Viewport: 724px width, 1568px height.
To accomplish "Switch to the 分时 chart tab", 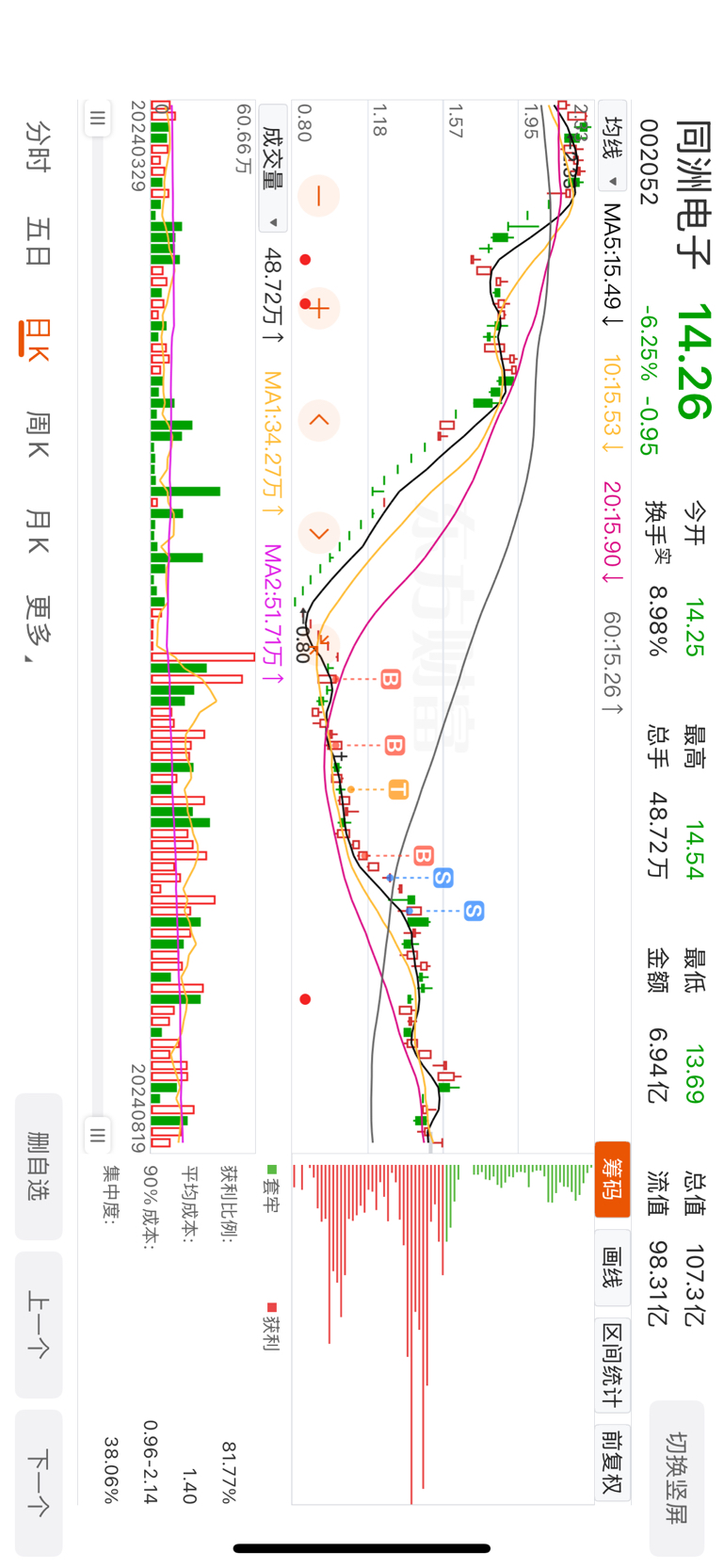I will [x=38, y=145].
